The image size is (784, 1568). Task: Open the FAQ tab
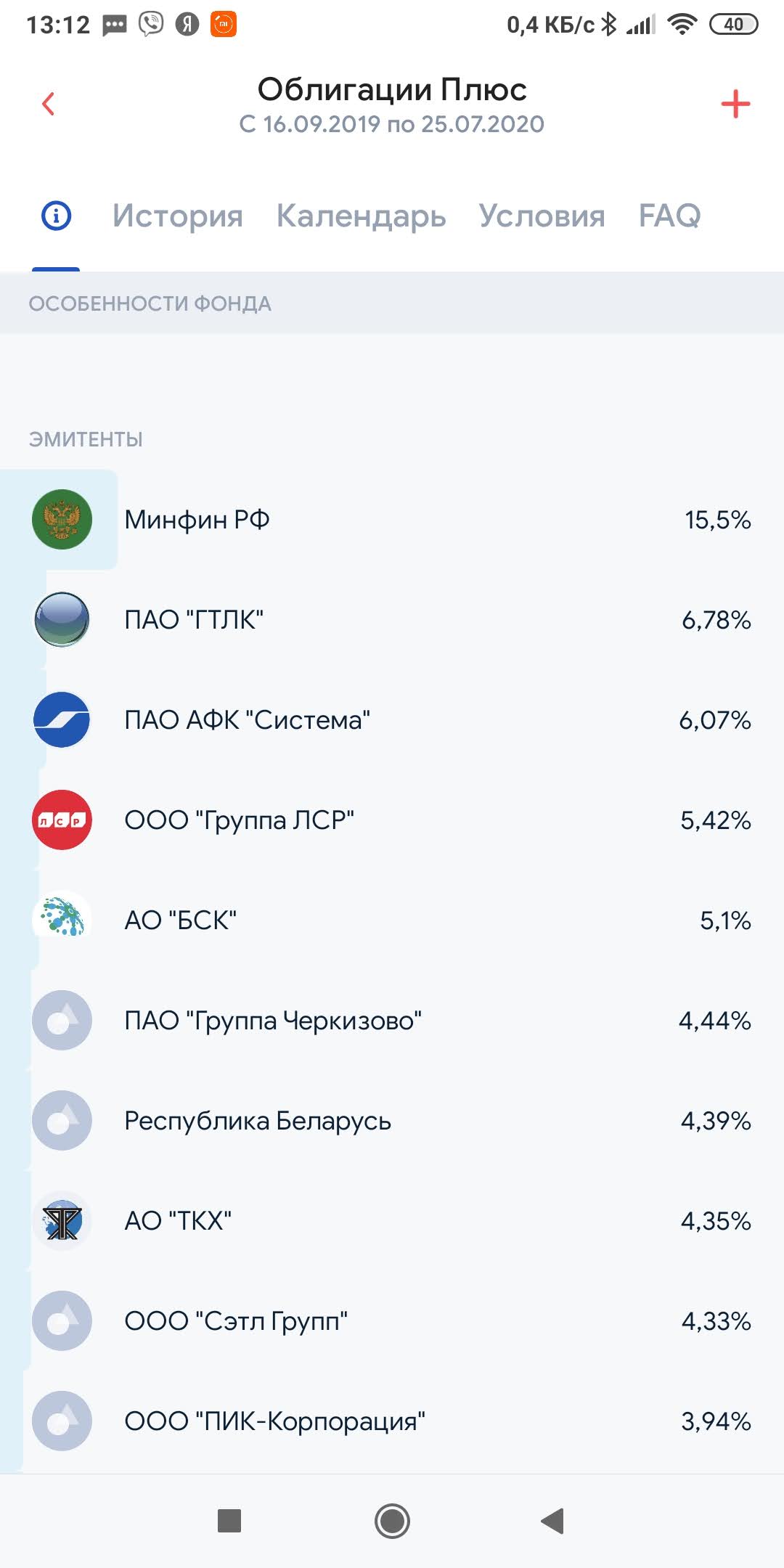(669, 216)
